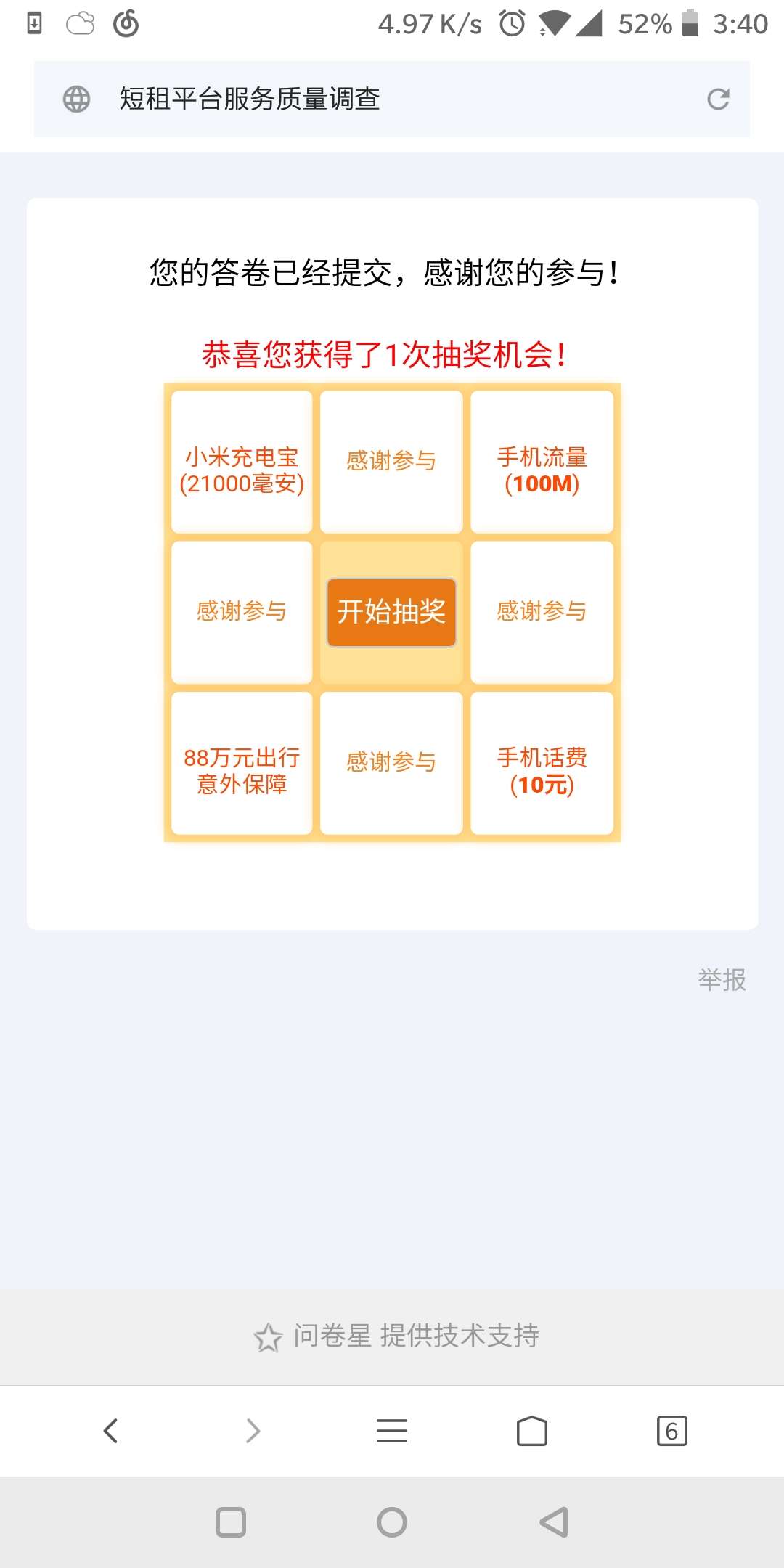This screenshot has height=1568, width=784.
Task: Tap the 开始抽奖 button to start the lottery
Action: coord(391,612)
